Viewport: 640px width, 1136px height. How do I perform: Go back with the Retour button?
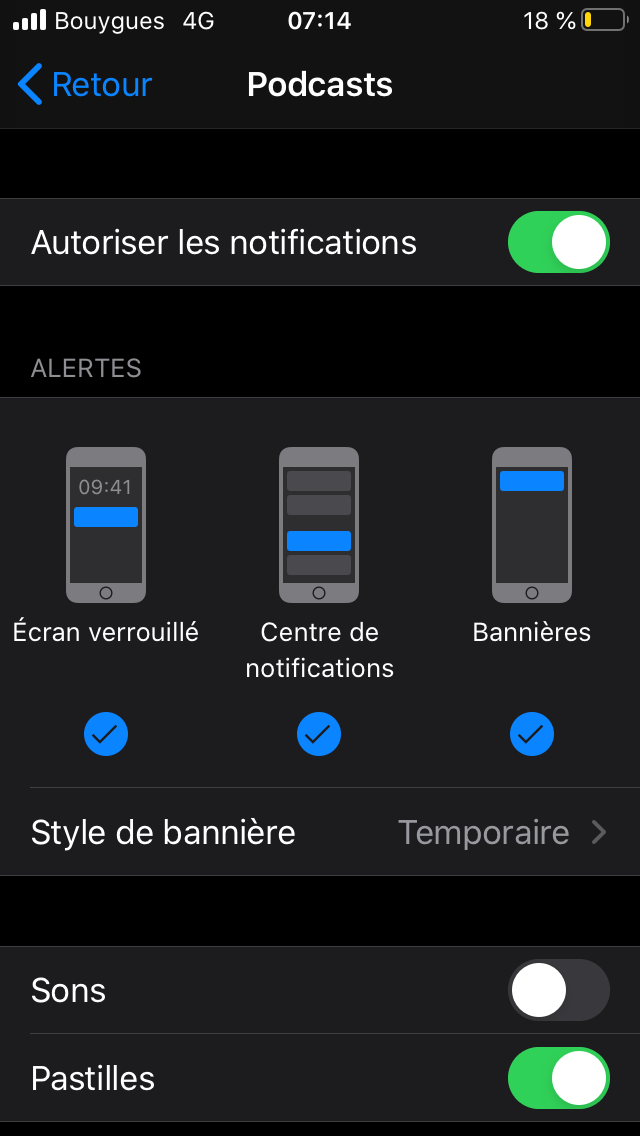[x=84, y=85]
